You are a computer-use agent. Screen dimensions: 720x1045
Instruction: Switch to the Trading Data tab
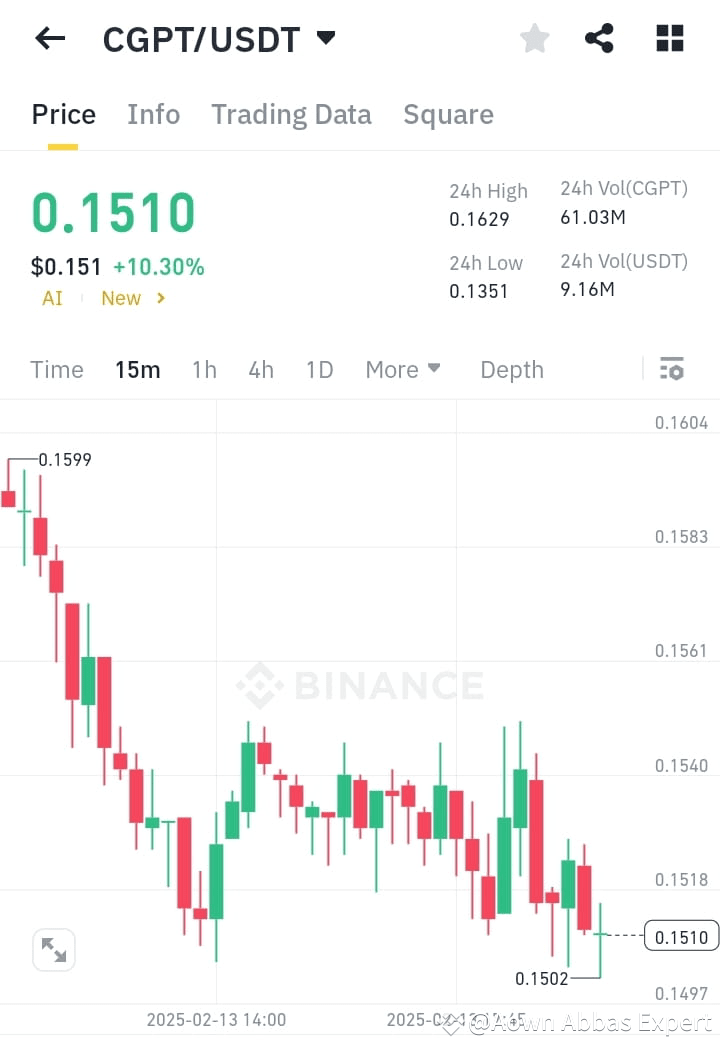(291, 114)
